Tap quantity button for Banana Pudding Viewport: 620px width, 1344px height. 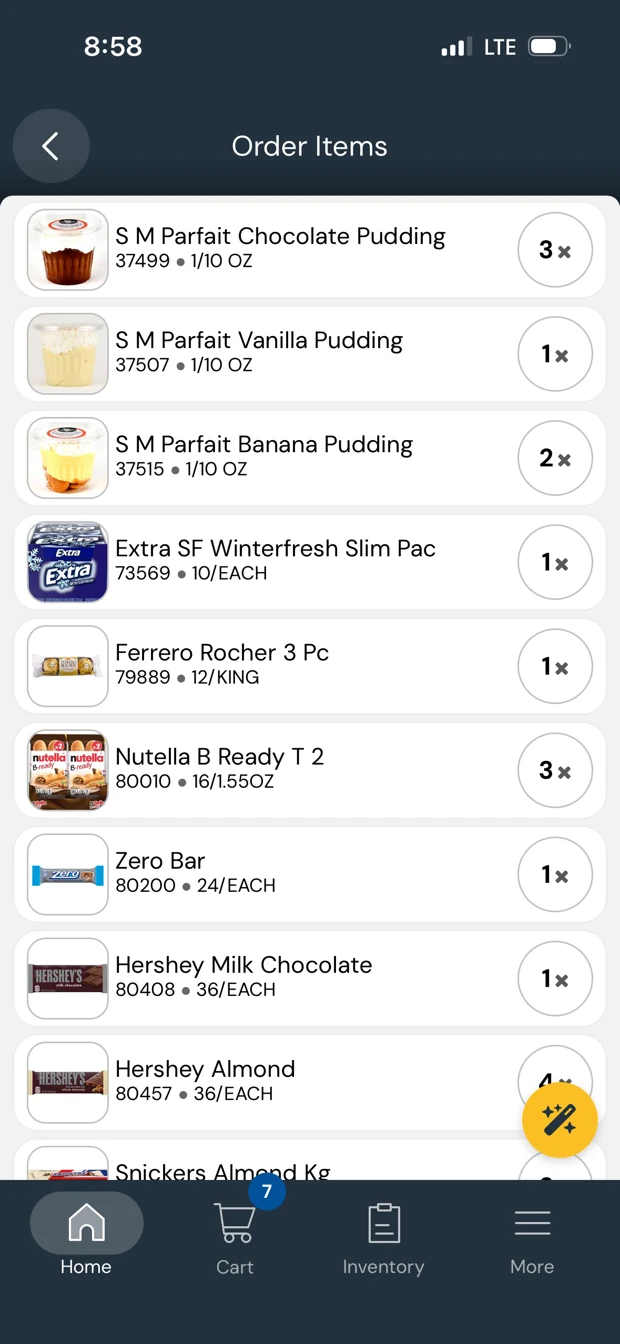point(555,458)
